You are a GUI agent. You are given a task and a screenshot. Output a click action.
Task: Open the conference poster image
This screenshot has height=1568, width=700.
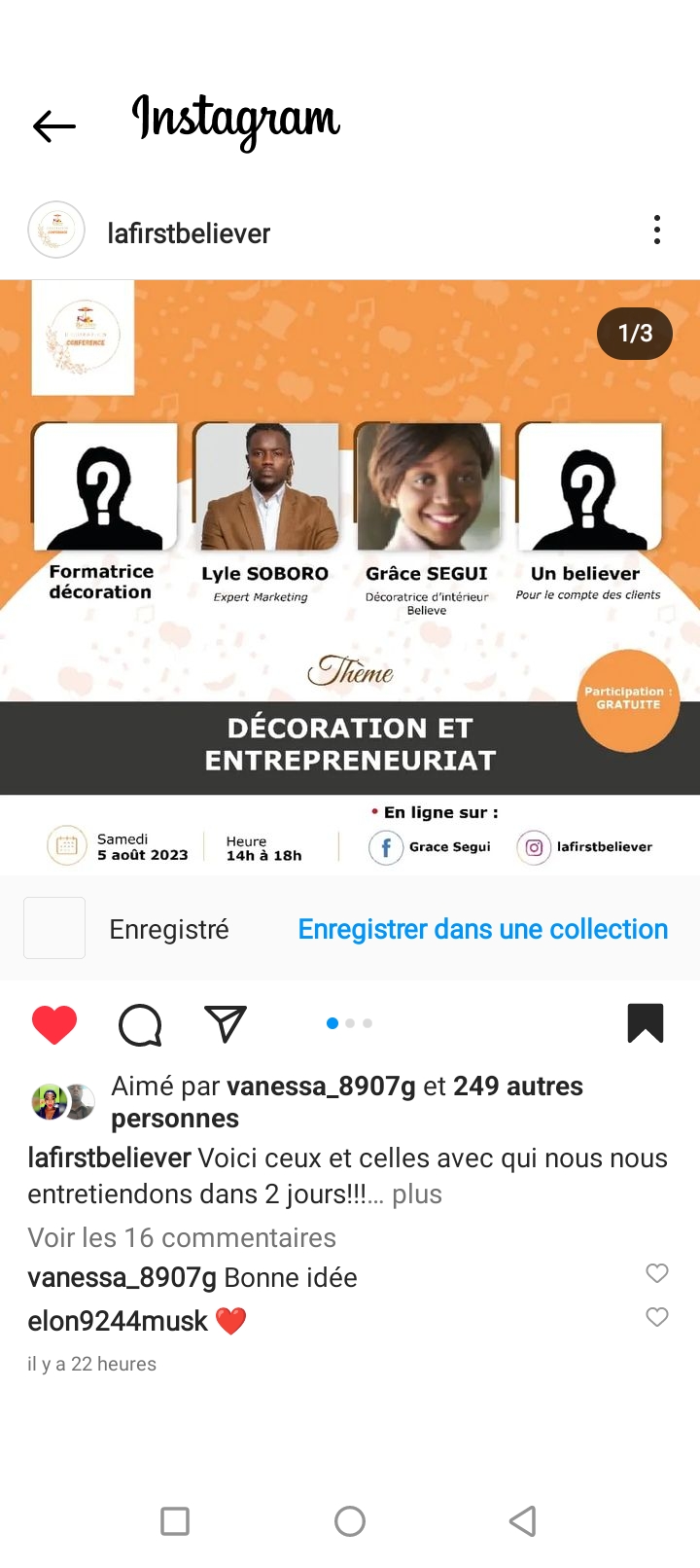tap(350, 578)
